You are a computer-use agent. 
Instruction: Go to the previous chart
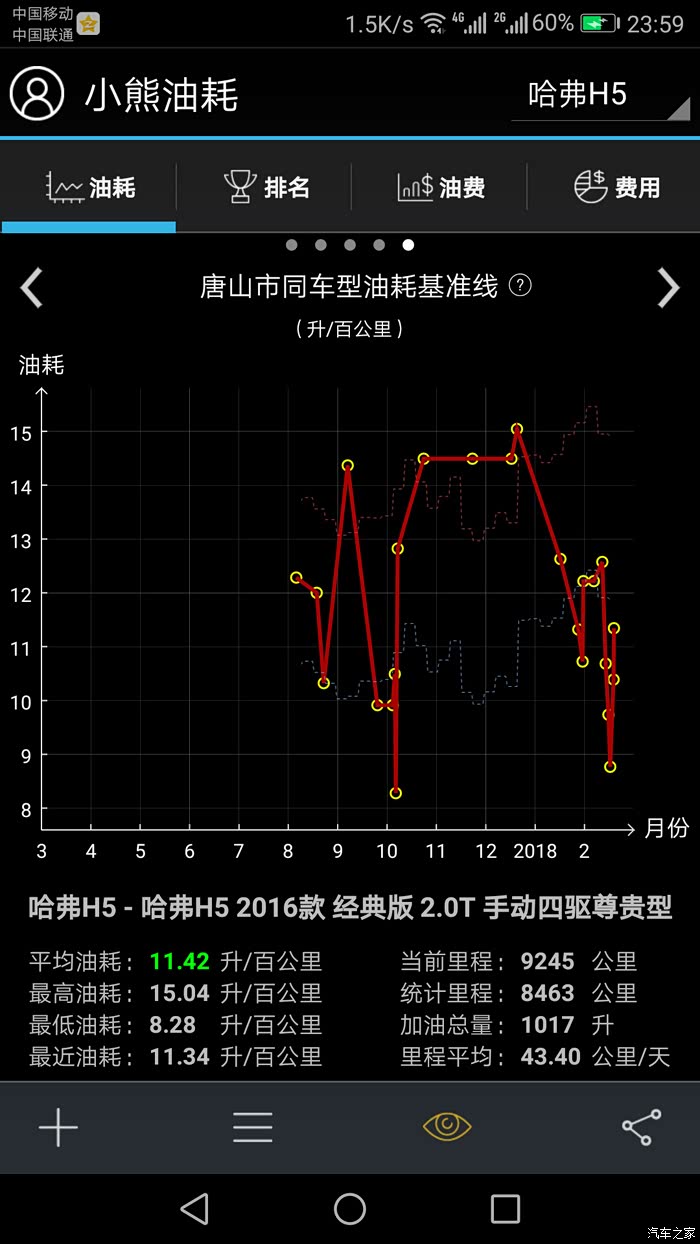[x=32, y=288]
